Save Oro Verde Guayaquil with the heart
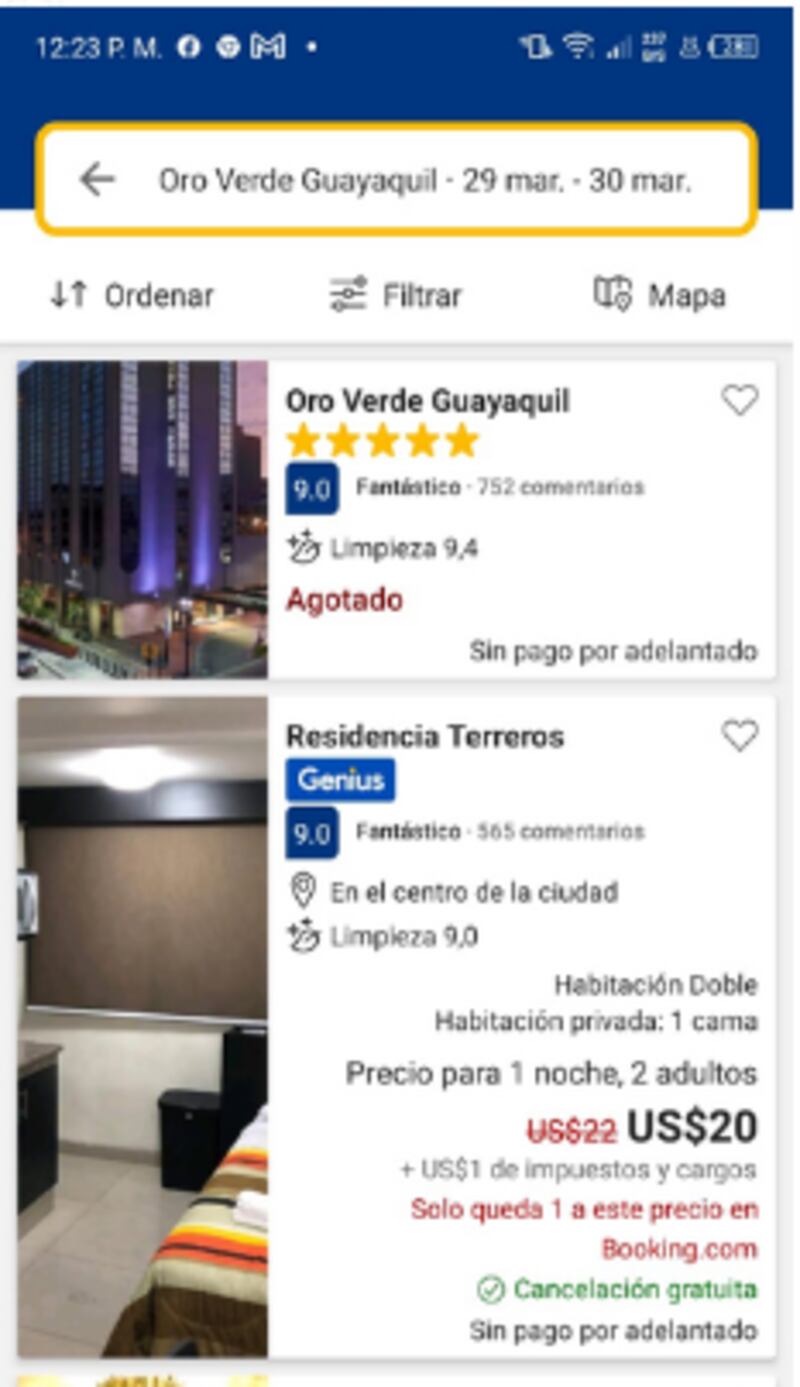The image size is (800, 1387). (x=740, y=401)
